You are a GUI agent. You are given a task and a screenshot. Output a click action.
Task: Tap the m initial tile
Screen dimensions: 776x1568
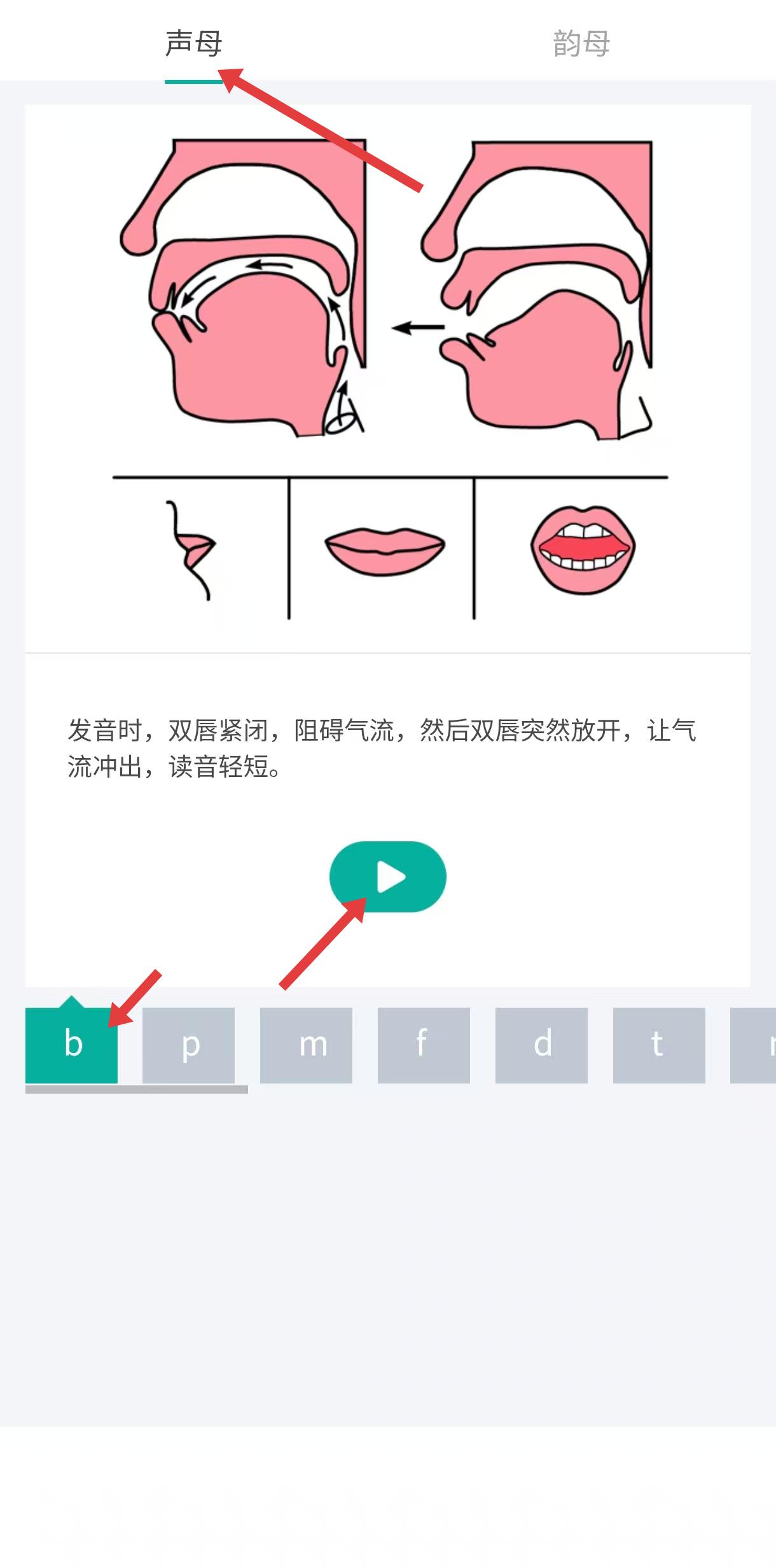click(306, 1045)
